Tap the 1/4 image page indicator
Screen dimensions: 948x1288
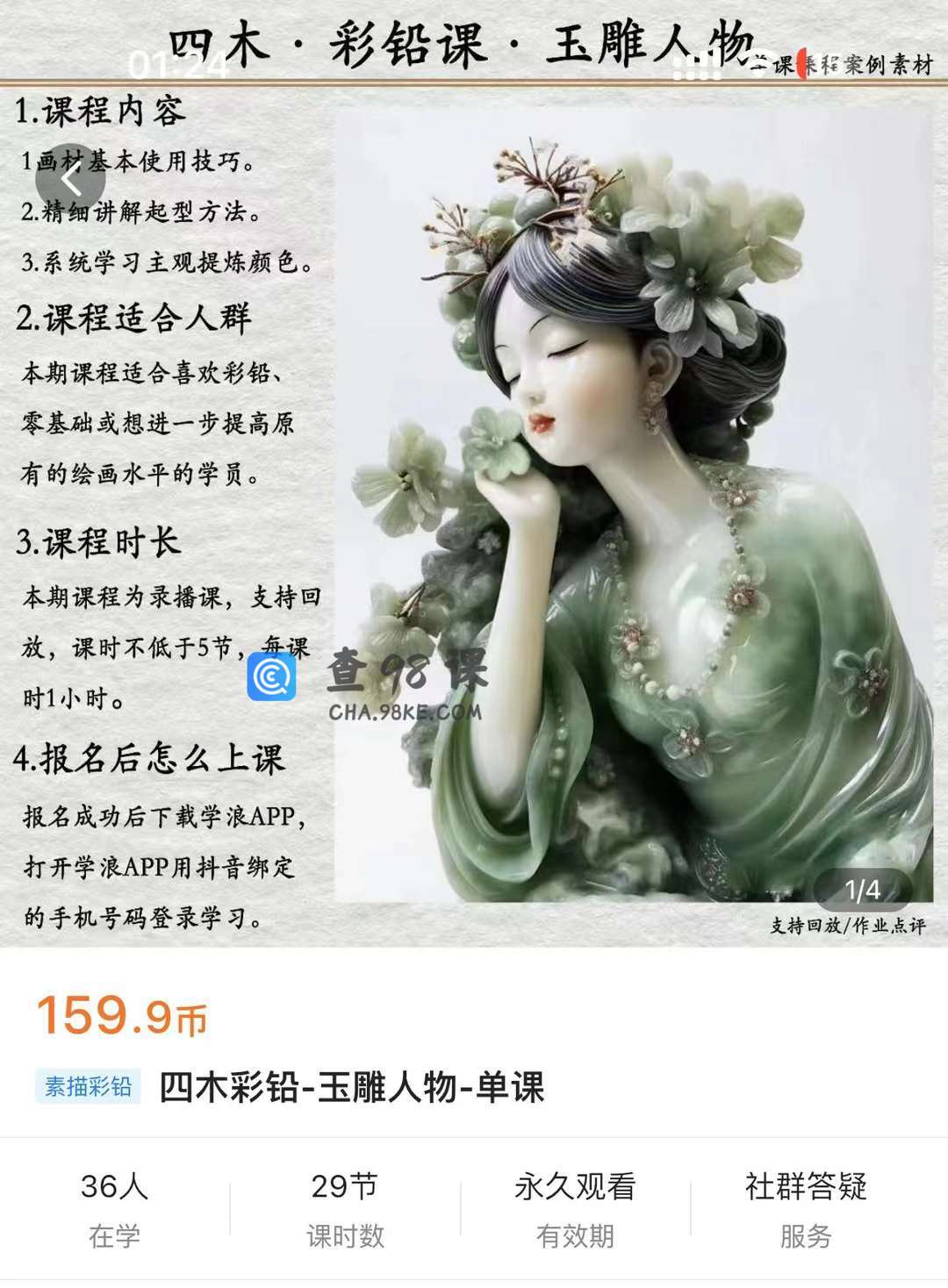tap(862, 890)
